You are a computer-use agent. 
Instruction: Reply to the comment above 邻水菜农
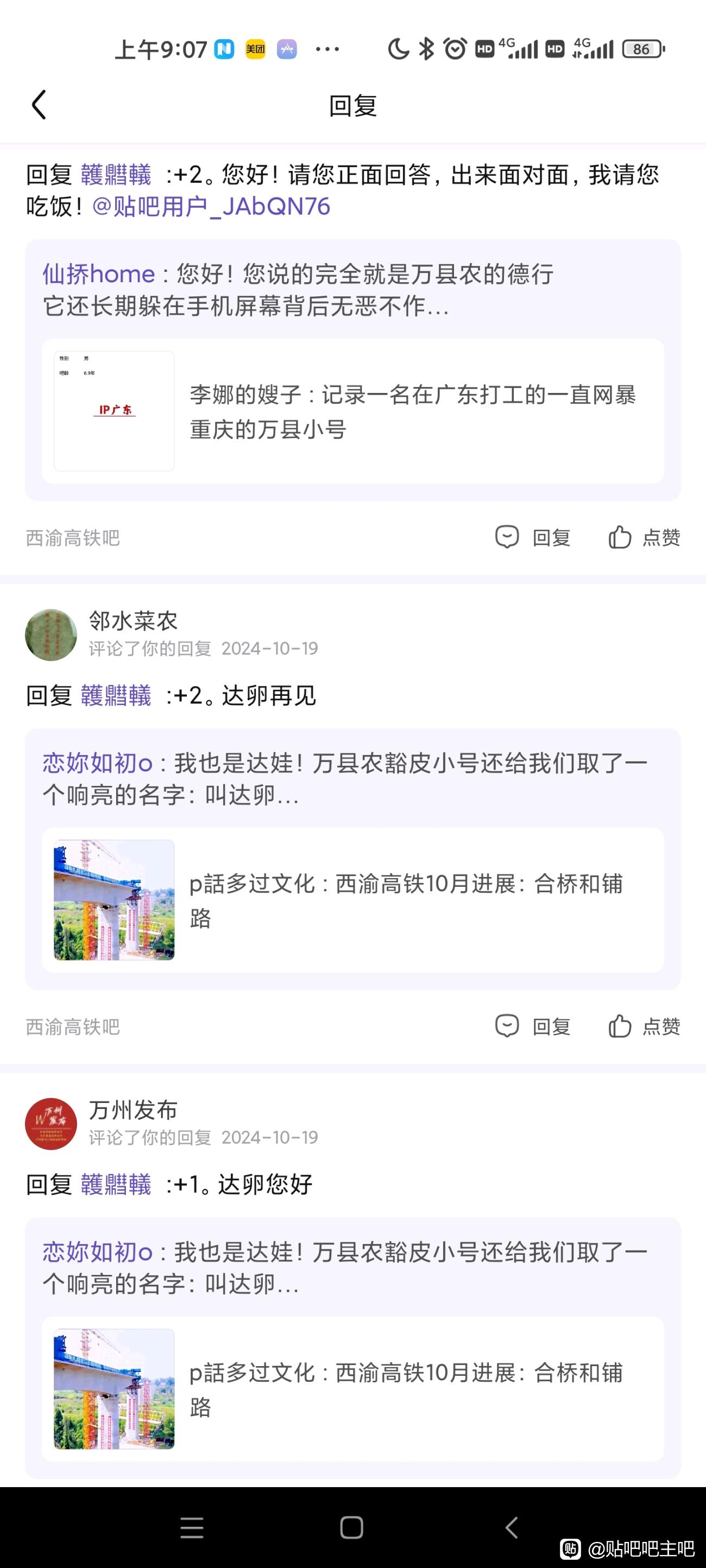pos(533,537)
